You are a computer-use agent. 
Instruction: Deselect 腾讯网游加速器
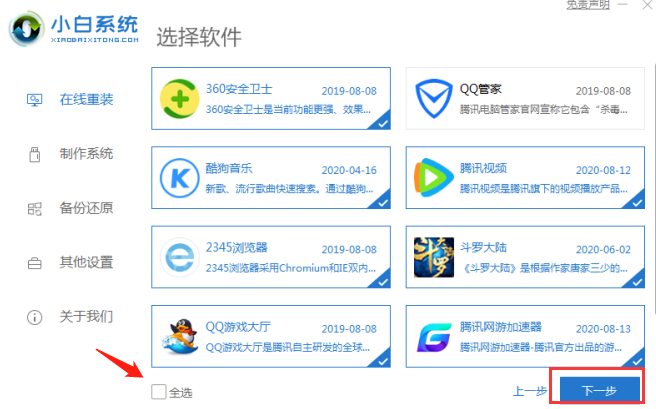click(x=523, y=336)
